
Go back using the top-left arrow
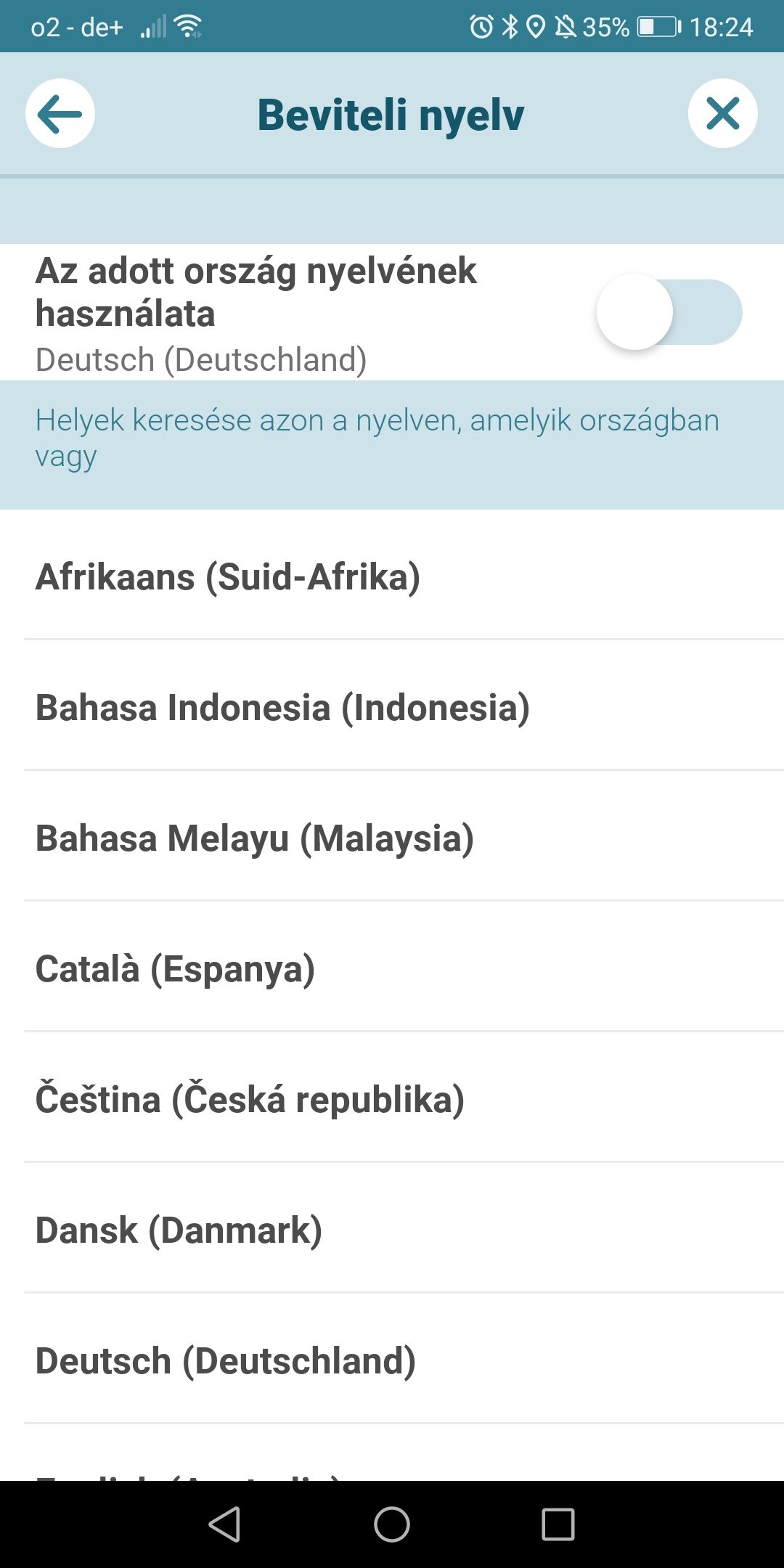tap(60, 113)
